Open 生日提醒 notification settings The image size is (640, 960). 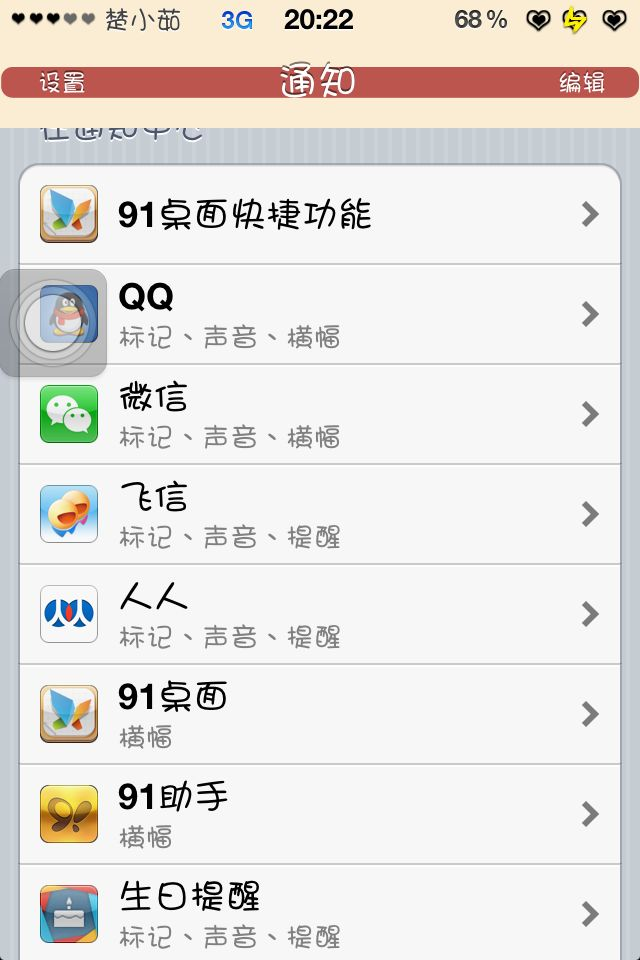(320, 912)
